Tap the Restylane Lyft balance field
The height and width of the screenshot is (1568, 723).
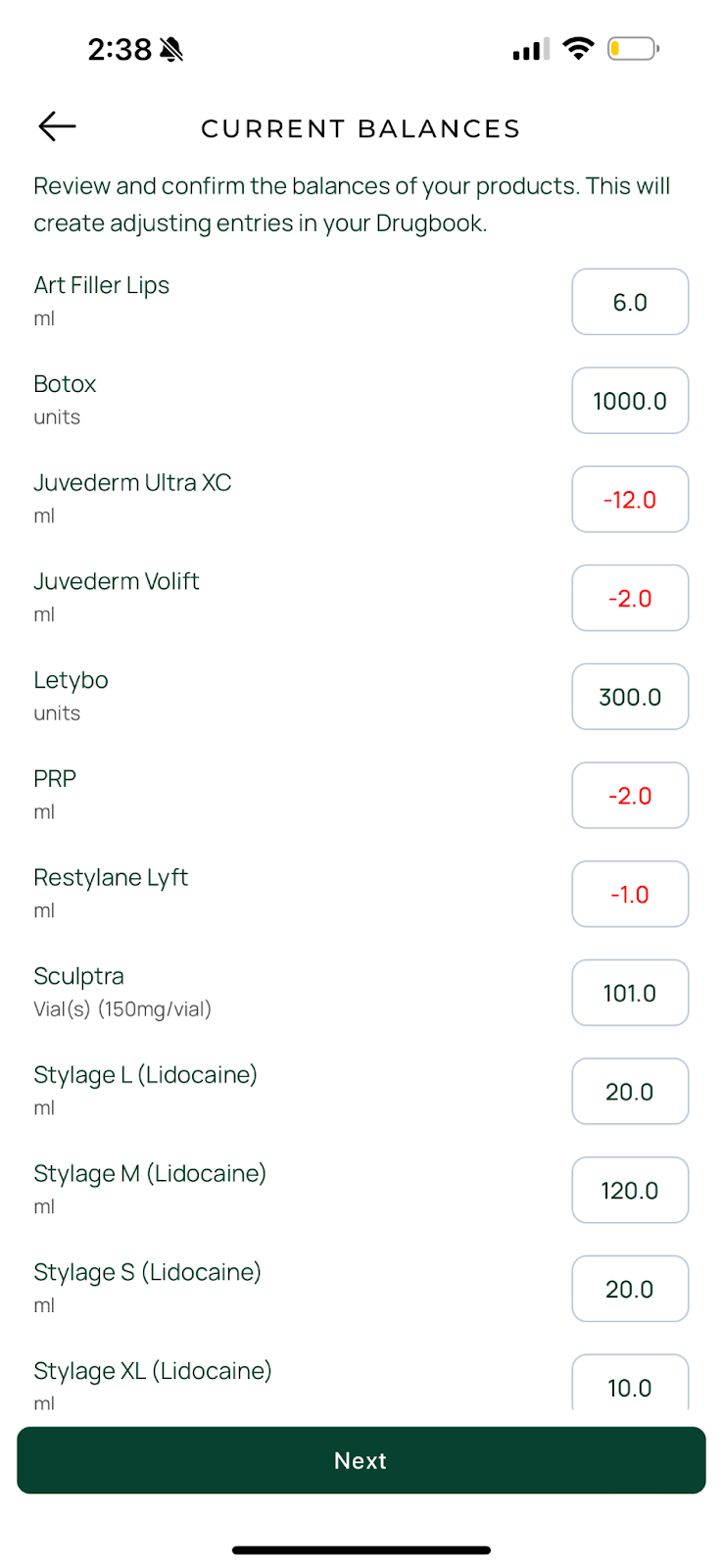[630, 894]
